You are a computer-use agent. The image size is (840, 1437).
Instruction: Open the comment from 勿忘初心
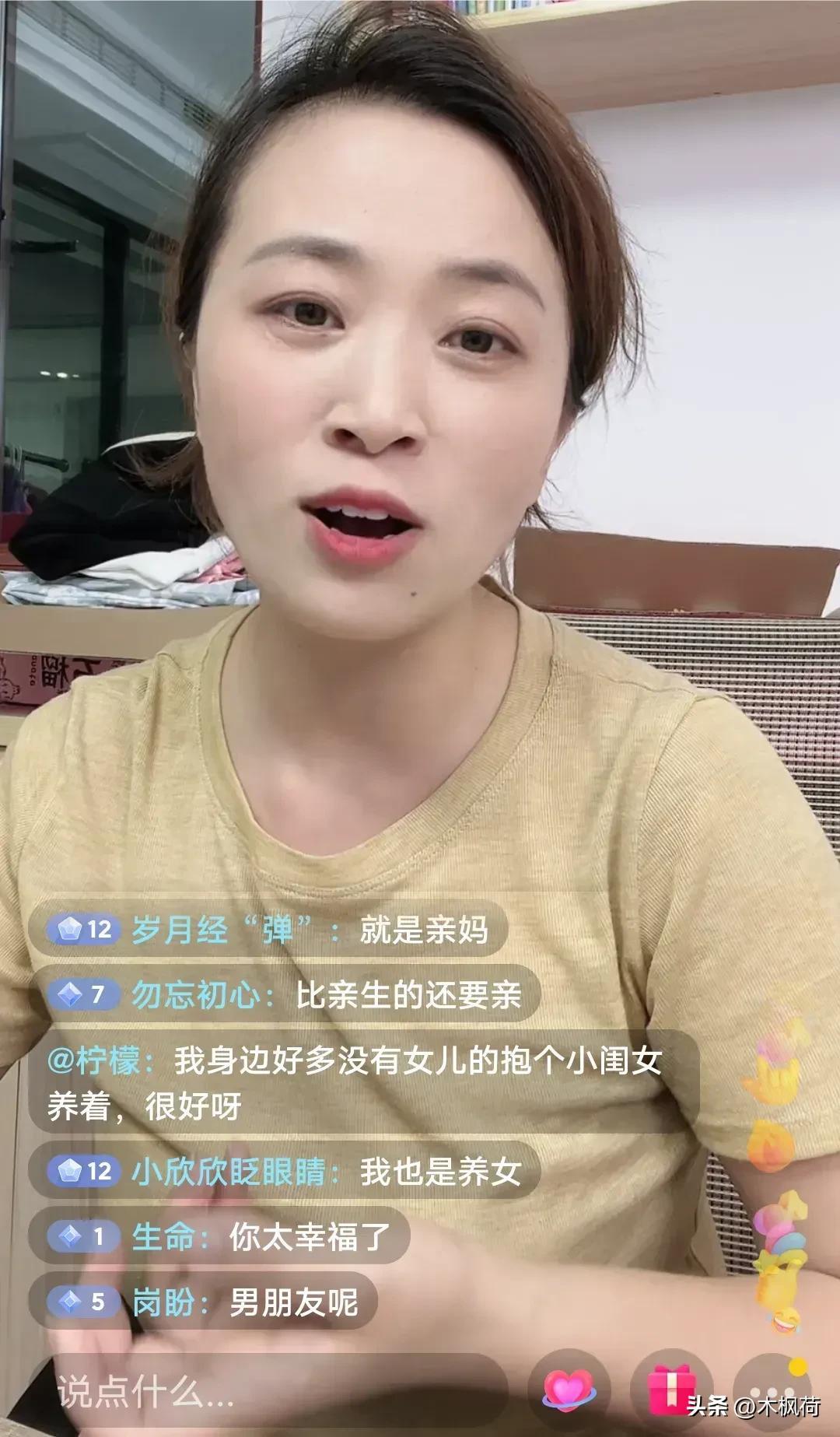(285, 994)
